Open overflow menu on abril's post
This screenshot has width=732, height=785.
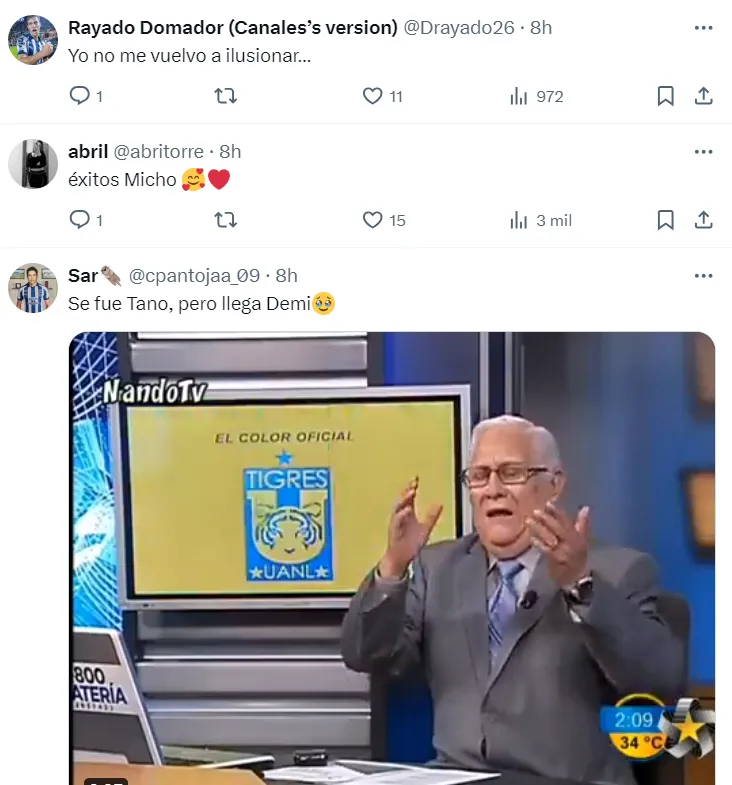pyautogui.click(x=703, y=152)
